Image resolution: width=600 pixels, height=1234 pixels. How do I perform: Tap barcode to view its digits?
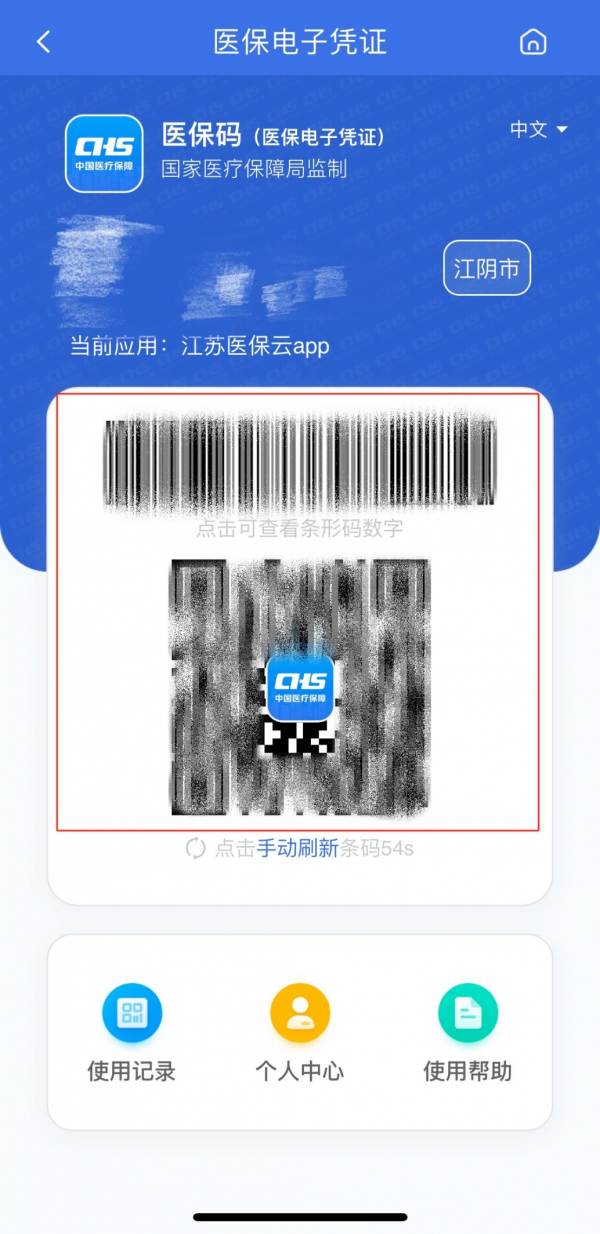pyautogui.click(x=300, y=462)
